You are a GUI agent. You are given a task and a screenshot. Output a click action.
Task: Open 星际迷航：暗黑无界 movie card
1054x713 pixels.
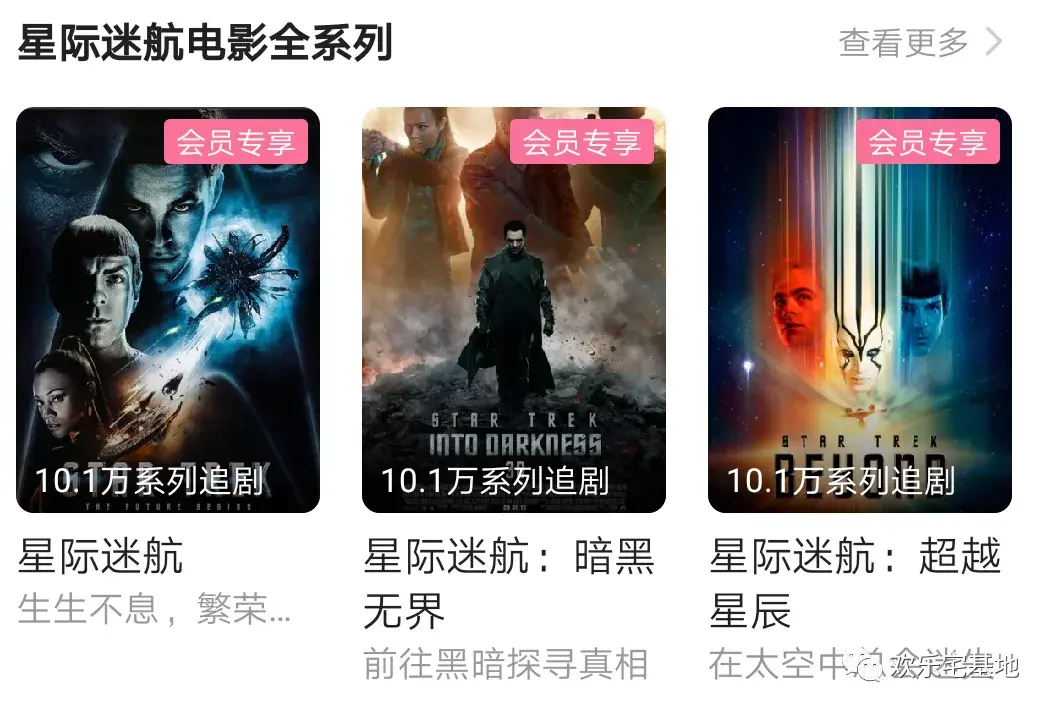pyautogui.click(x=513, y=310)
